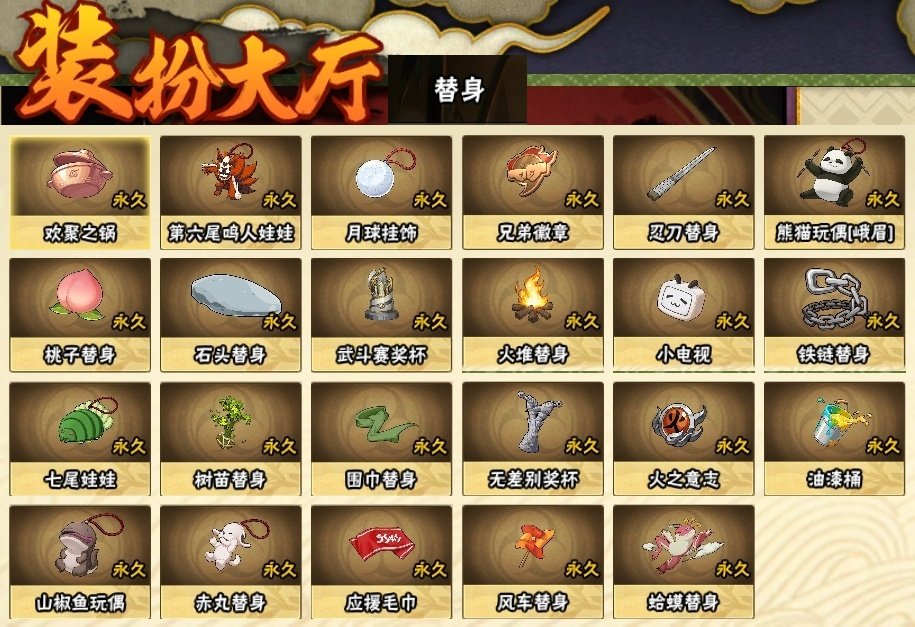The image size is (915, 627).
Task: Pick the 树苗替身 substitute
Action: tap(231, 438)
